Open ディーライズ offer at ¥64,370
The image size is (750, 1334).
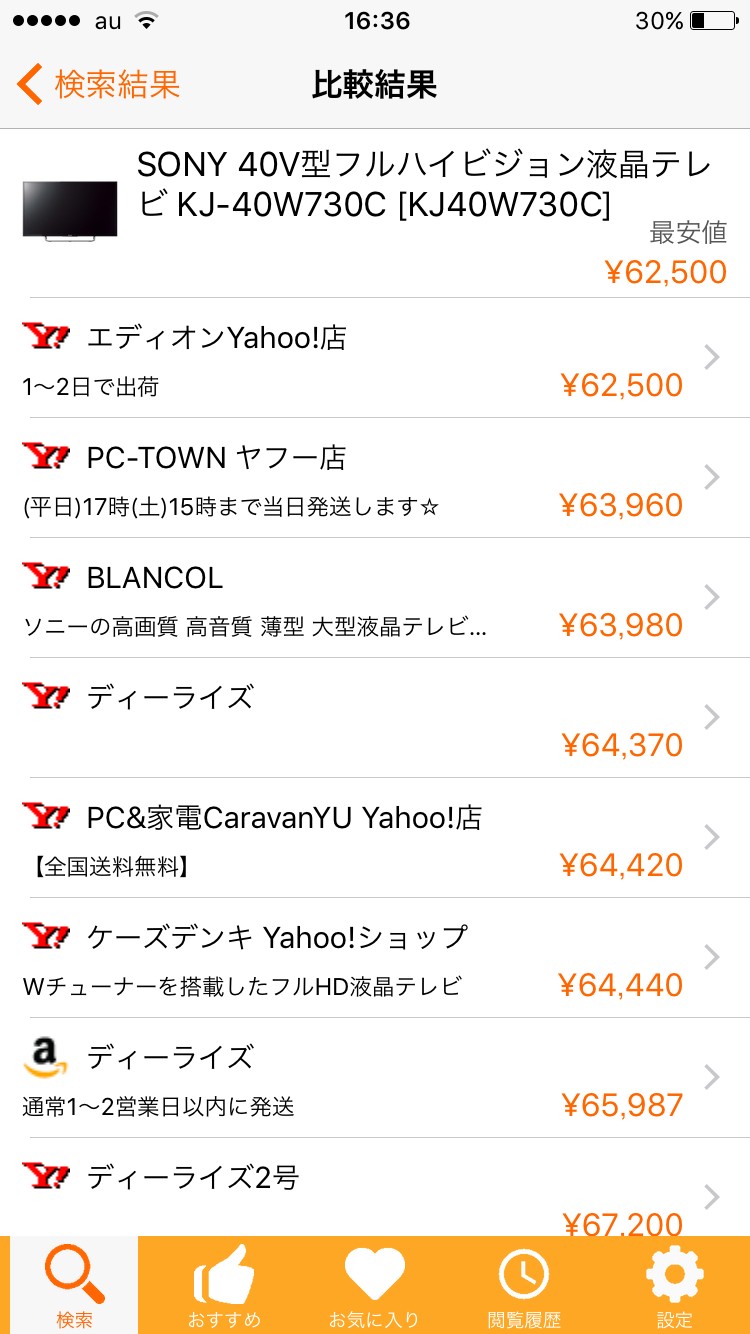(375, 718)
